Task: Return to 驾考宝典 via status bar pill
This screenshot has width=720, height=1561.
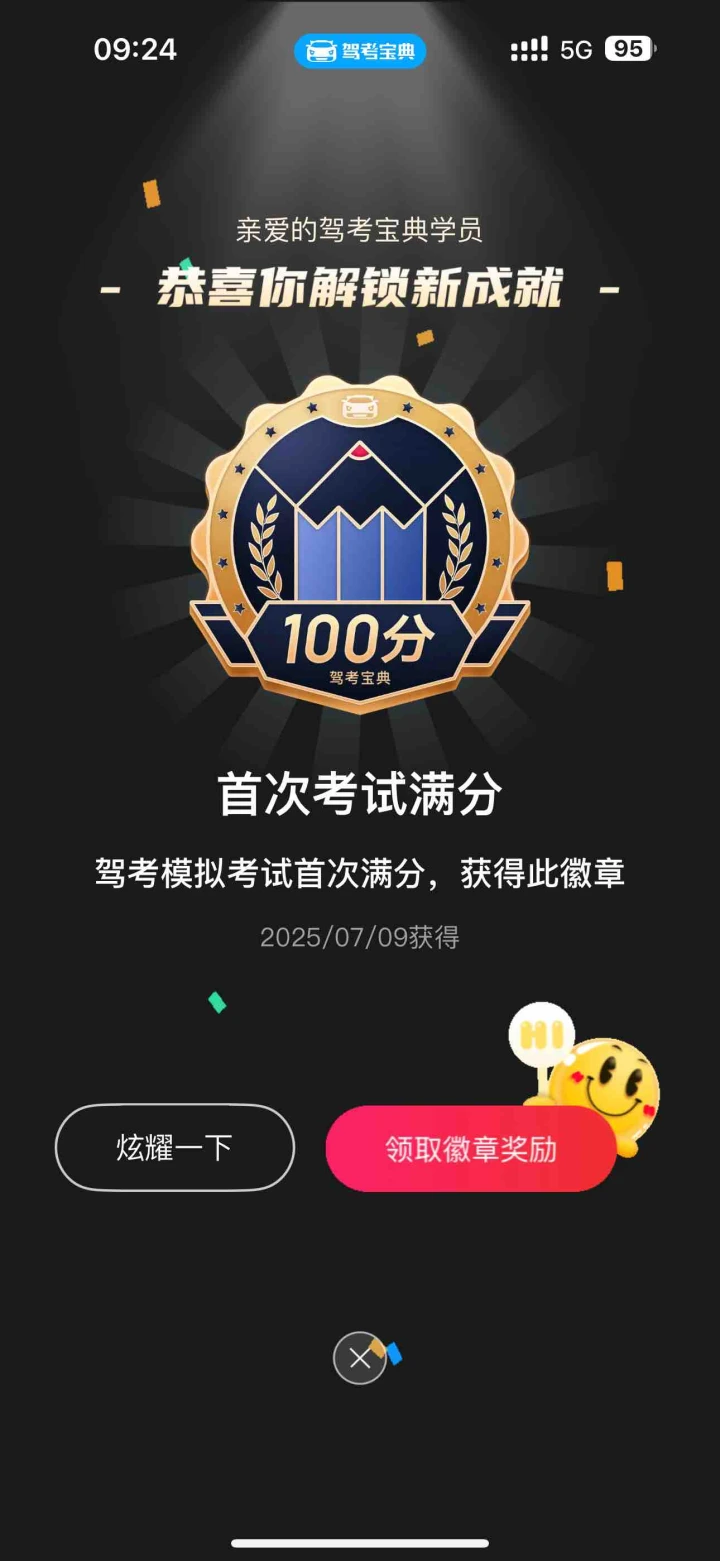Action: (360, 51)
